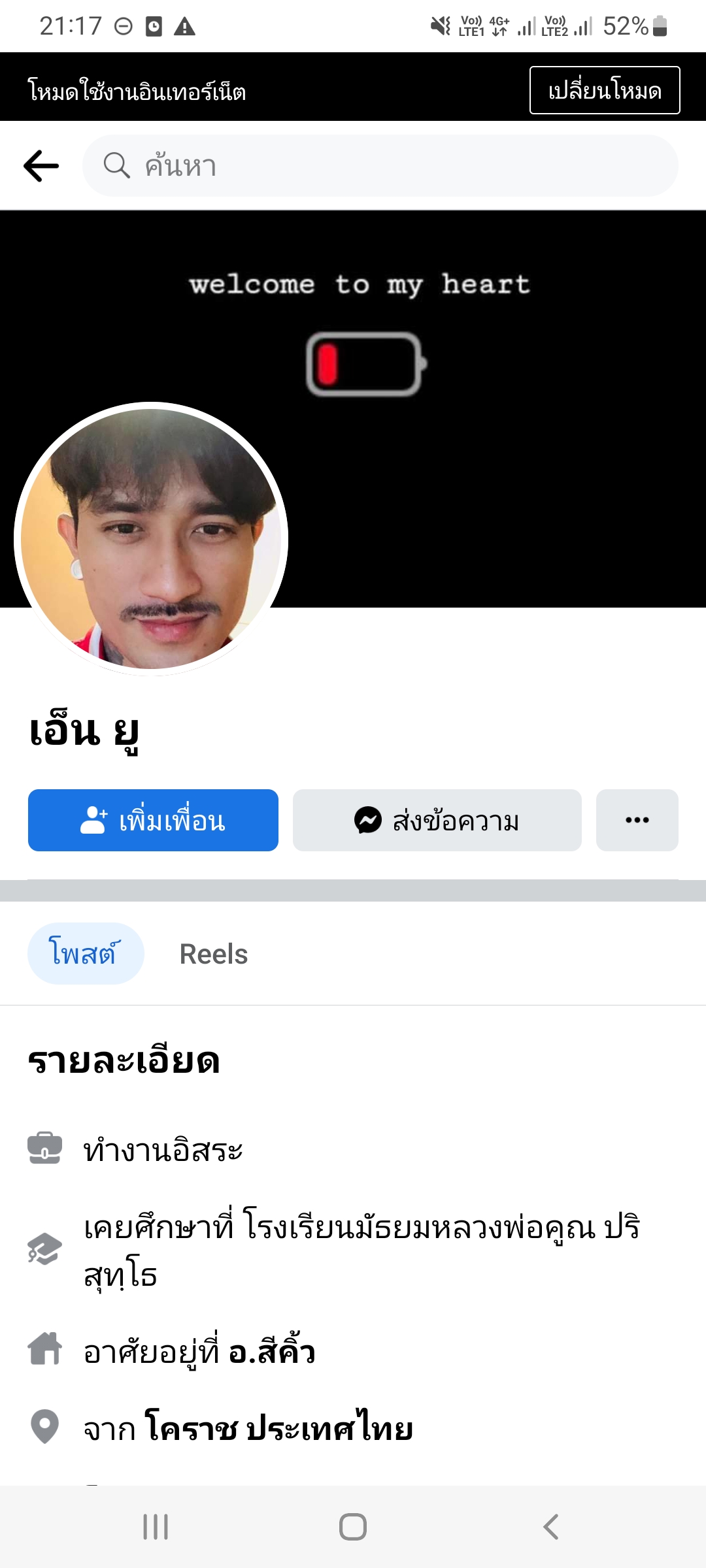The image size is (706, 1568).
Task: View the profile picture
Action: 151,539
